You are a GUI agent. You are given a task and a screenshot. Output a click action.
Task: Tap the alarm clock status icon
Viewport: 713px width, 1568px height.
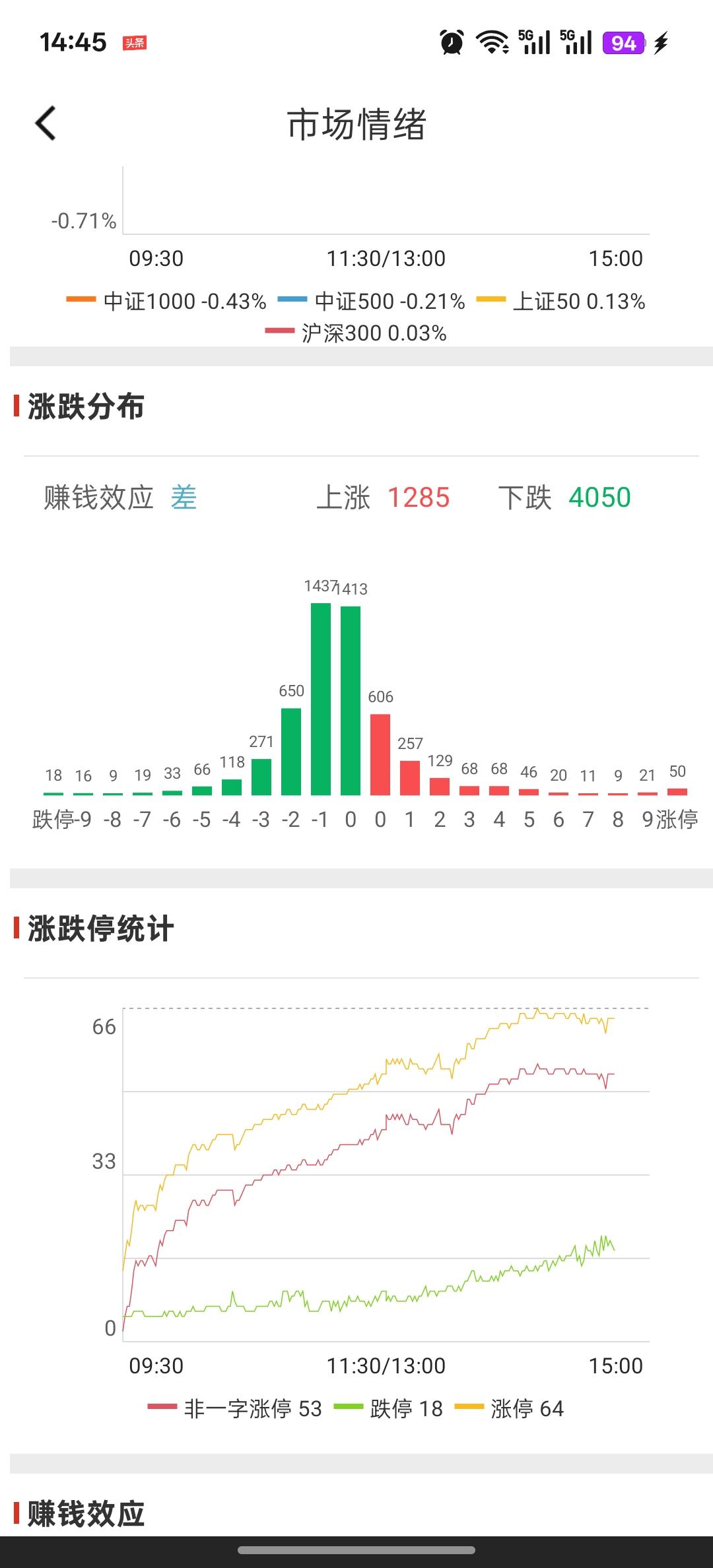click(451, 42)
